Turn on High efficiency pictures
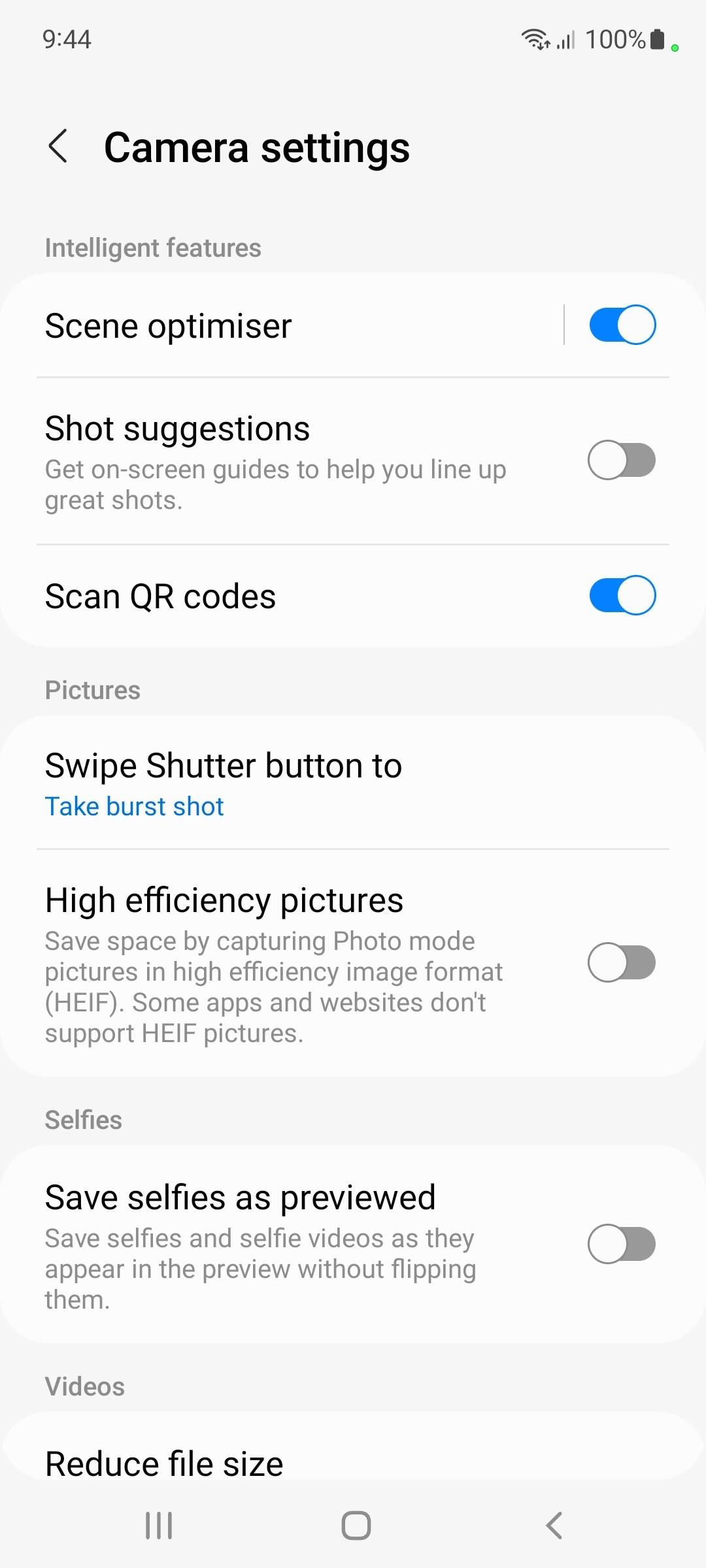 pos(622,962)
